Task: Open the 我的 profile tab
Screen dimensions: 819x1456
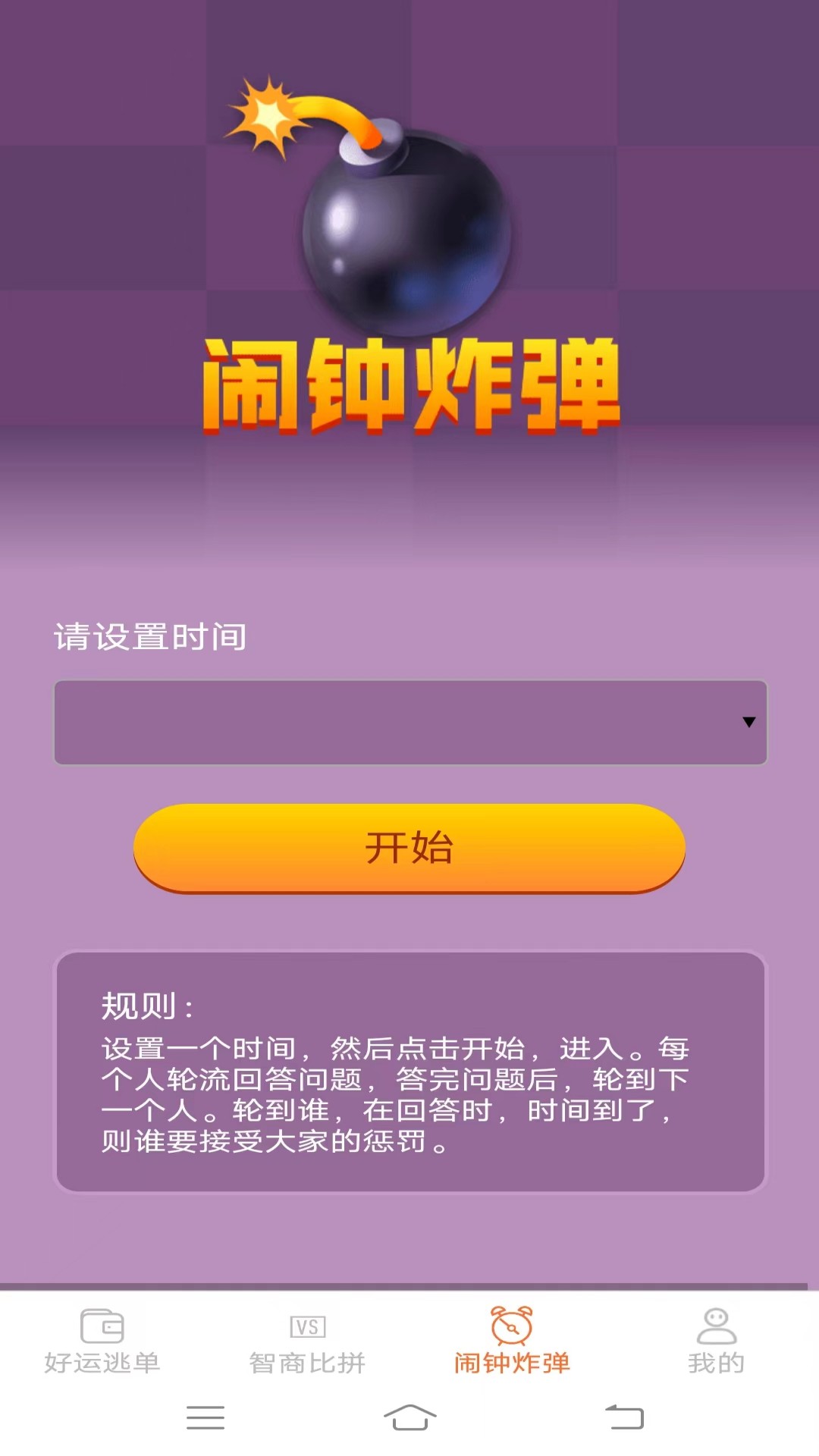Action: tap(716, 1341)
